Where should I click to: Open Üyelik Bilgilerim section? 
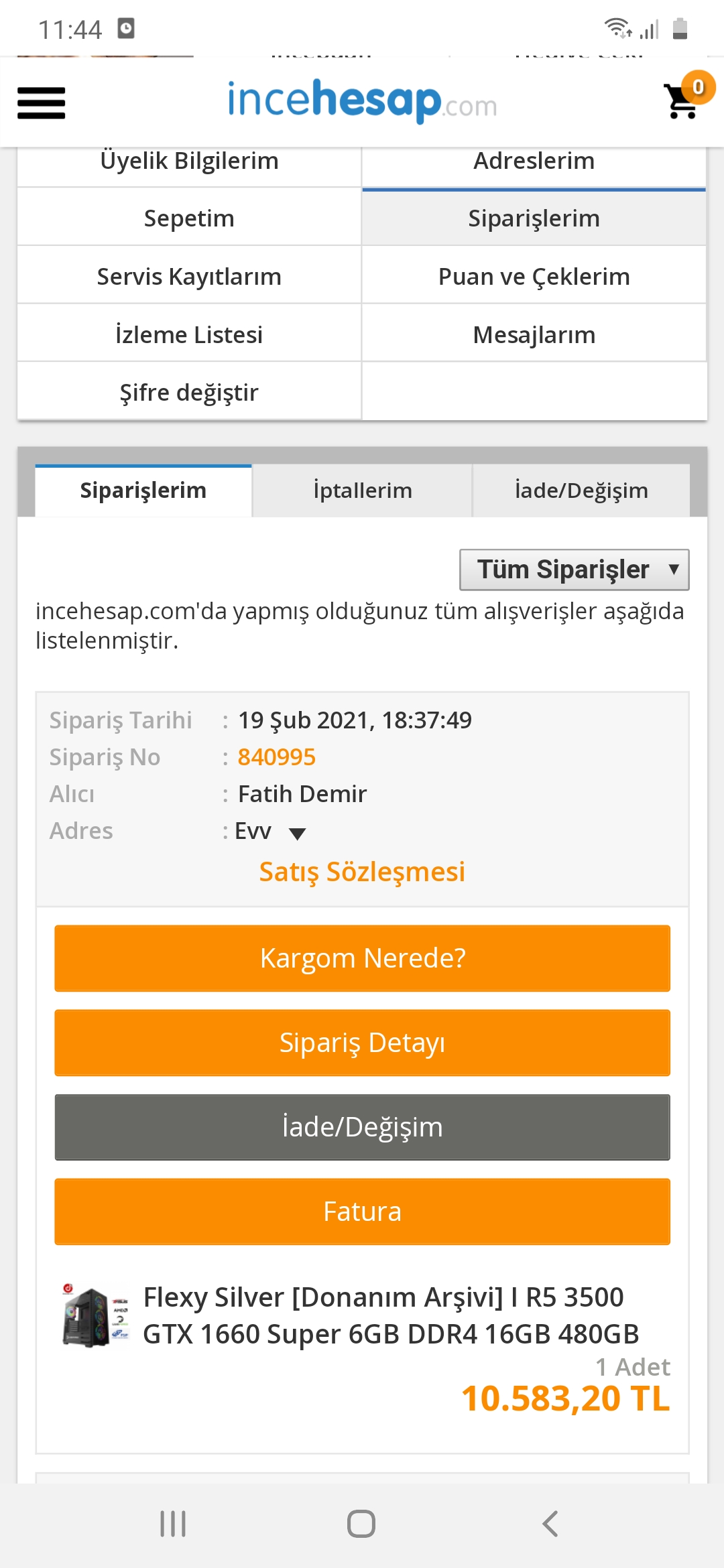coord(189,161)
